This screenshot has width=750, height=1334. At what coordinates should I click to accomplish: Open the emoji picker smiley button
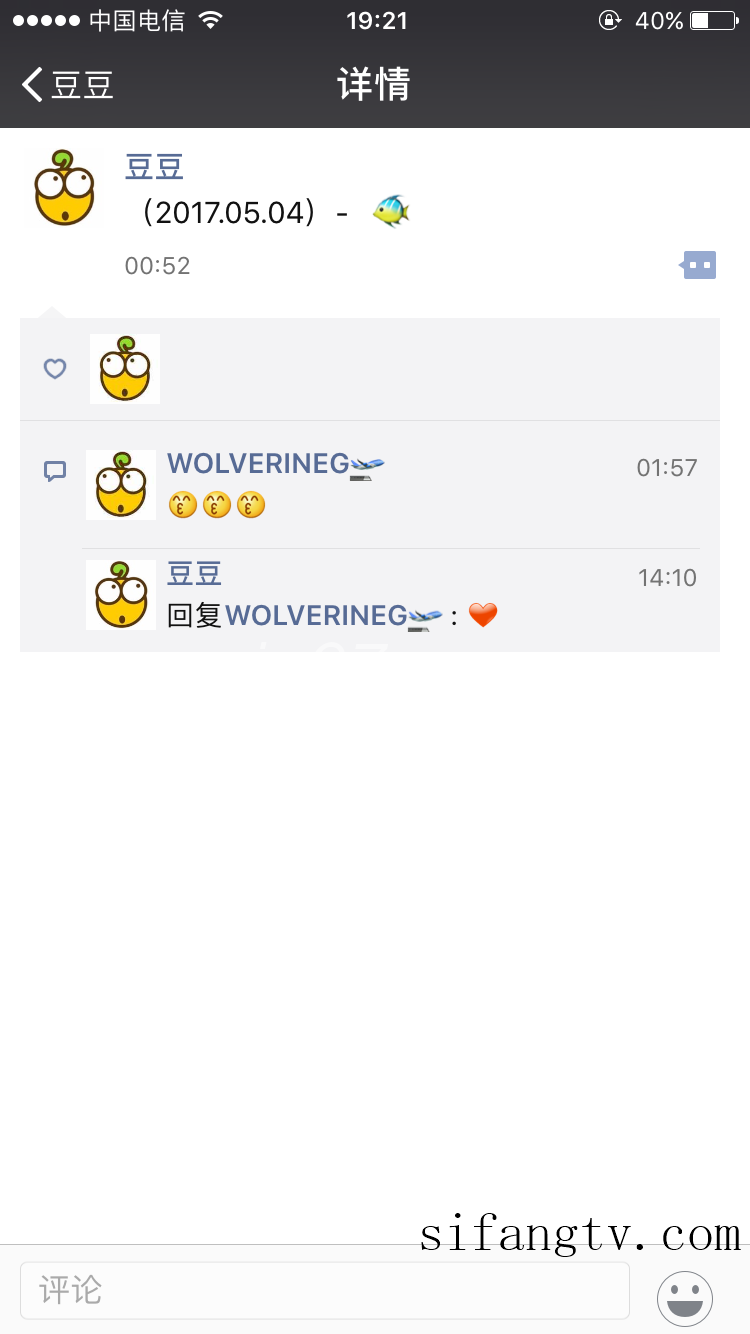pyautogui.click(x=685, y=1298)
